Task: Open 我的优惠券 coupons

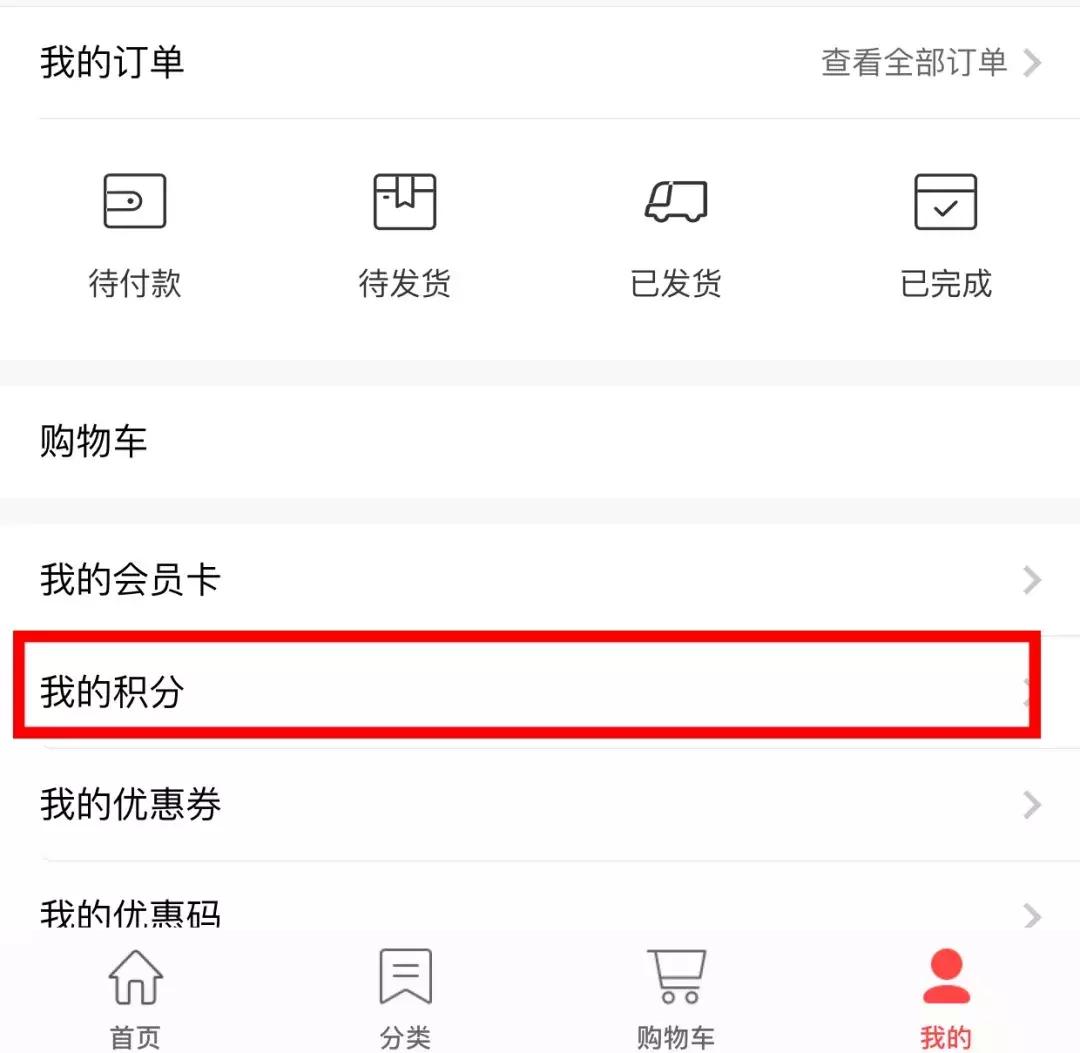Action: point(540,805)
